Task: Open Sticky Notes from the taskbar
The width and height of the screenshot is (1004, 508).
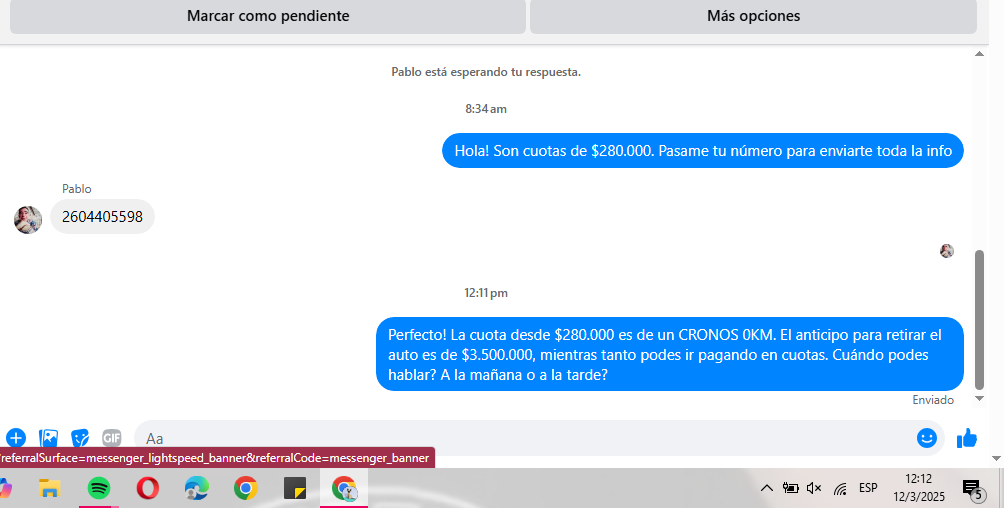Action: 295,488
